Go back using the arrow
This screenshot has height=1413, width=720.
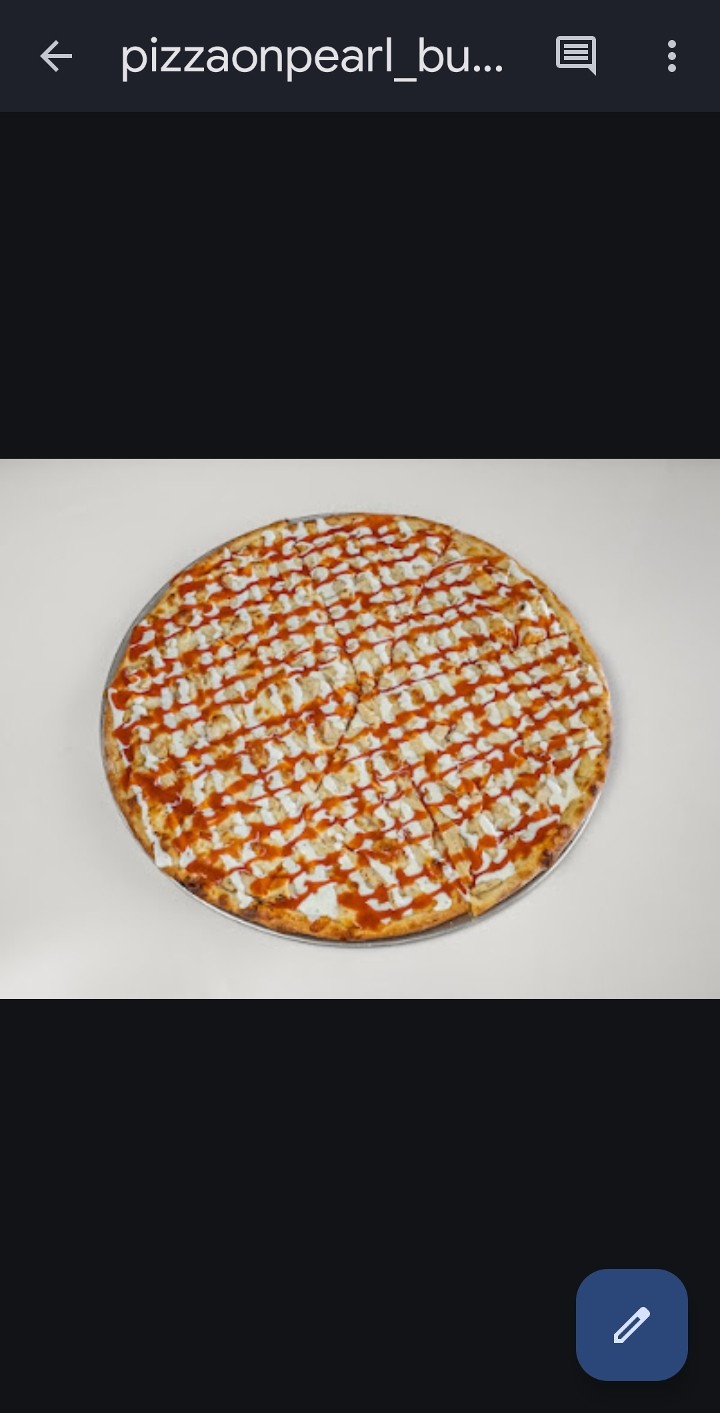[x=56, y=57]
